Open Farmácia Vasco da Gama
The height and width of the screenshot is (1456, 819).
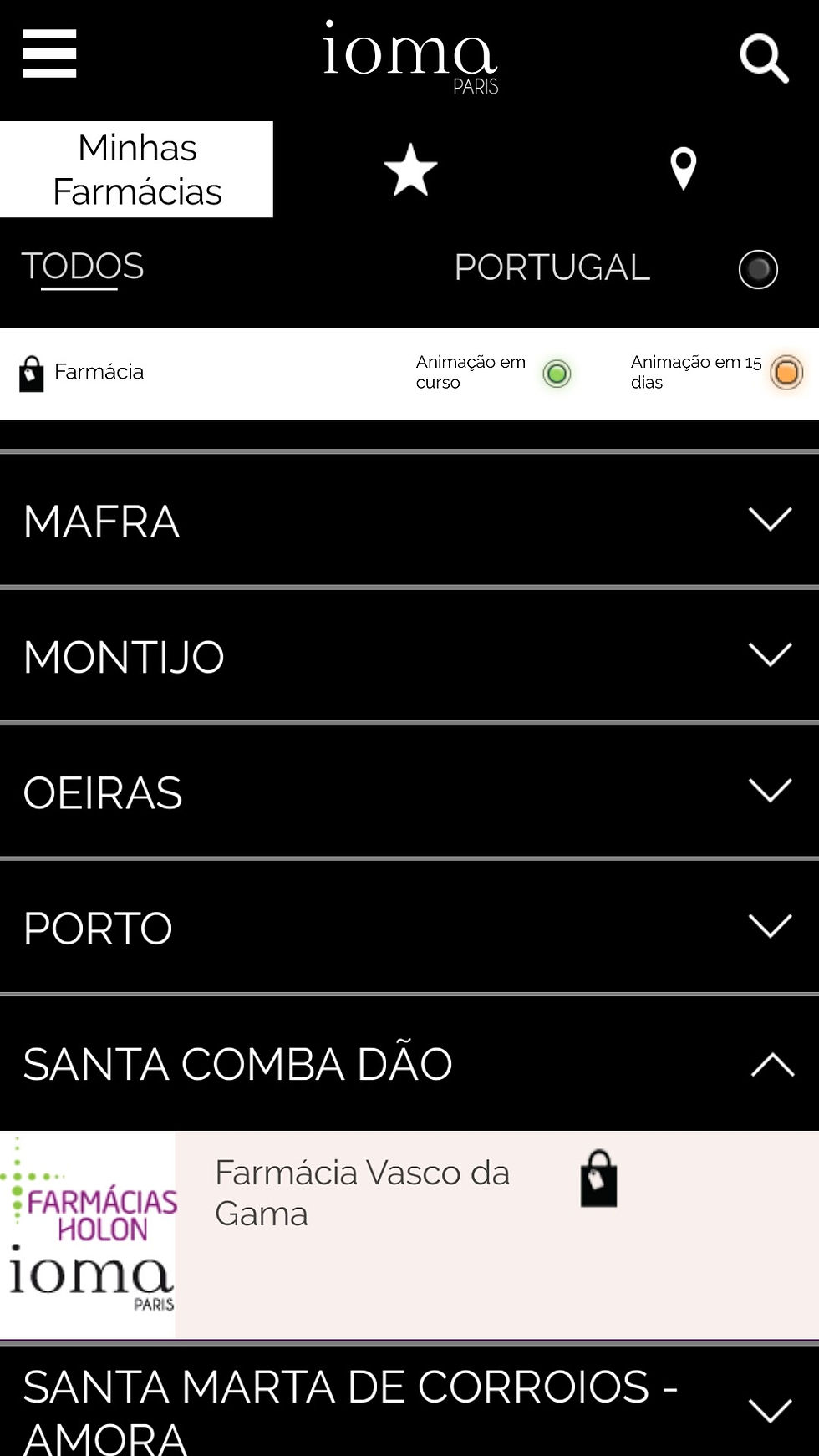coord(409,1235)
